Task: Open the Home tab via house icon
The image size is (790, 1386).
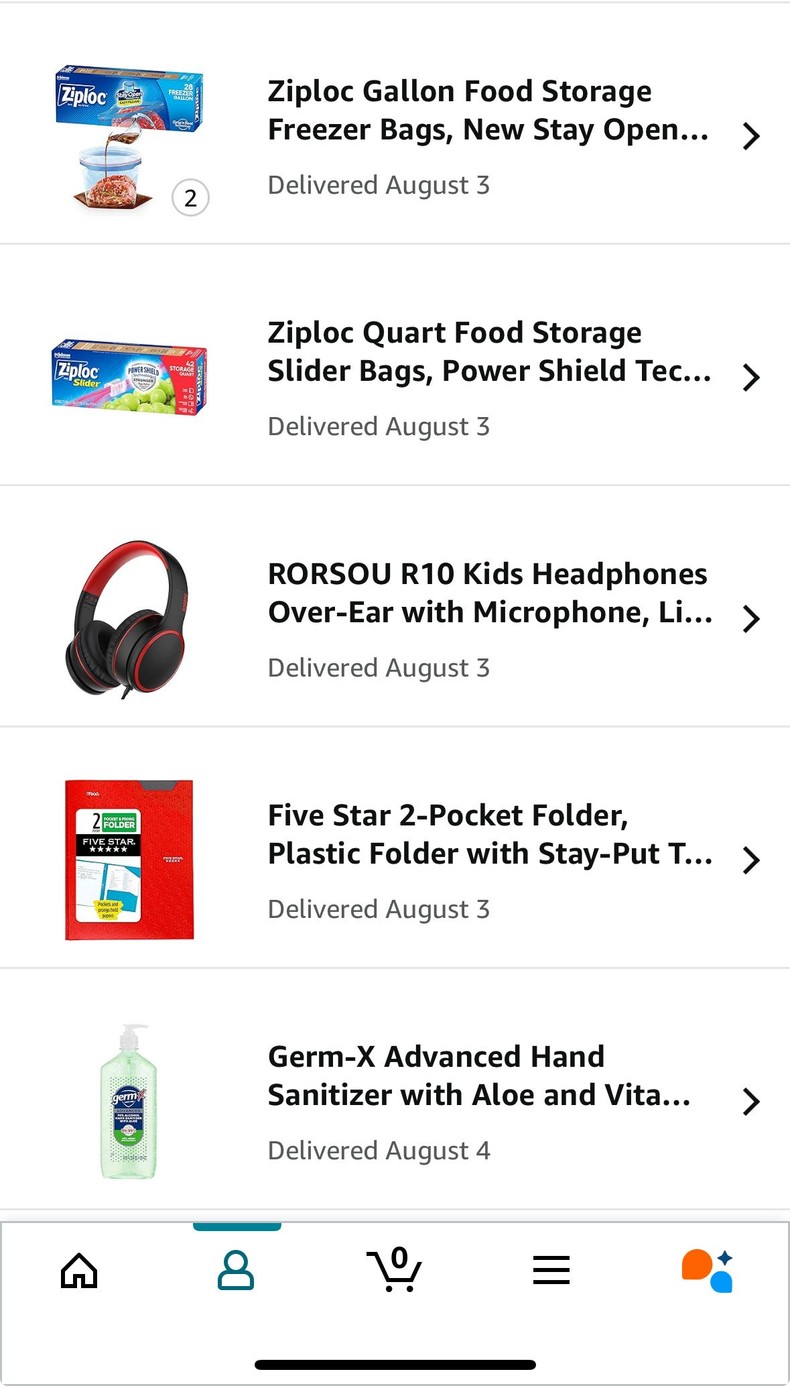Action: (79, 1270)
